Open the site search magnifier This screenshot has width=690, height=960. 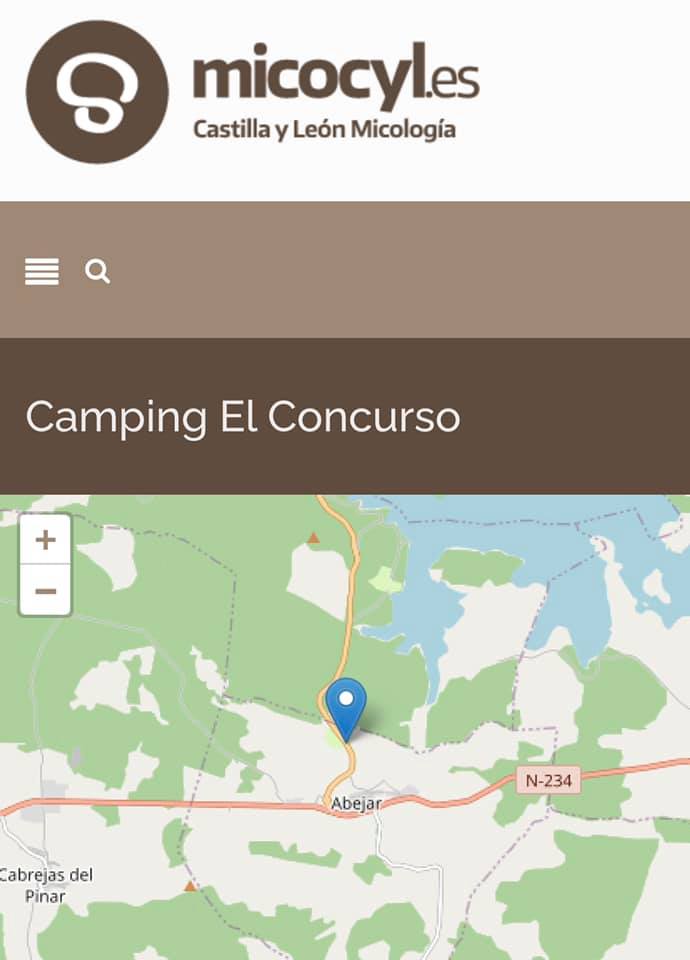(97, 271)
